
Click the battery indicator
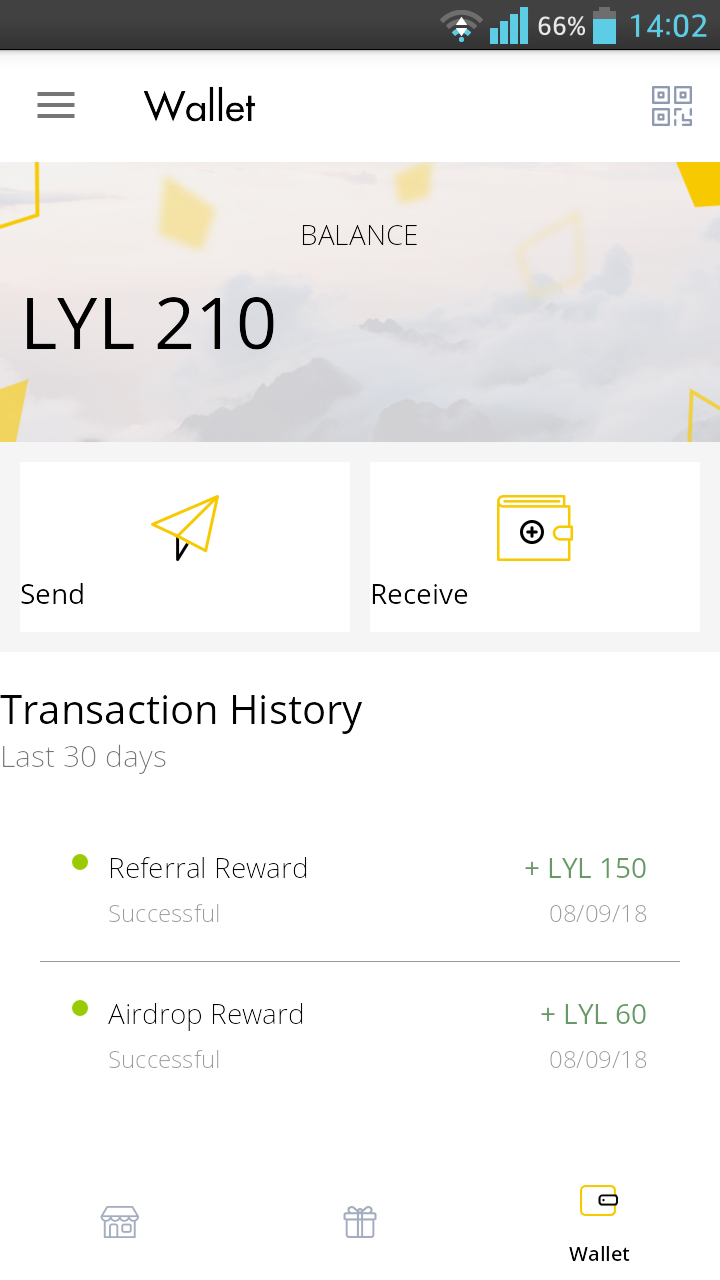click(602, 25)
